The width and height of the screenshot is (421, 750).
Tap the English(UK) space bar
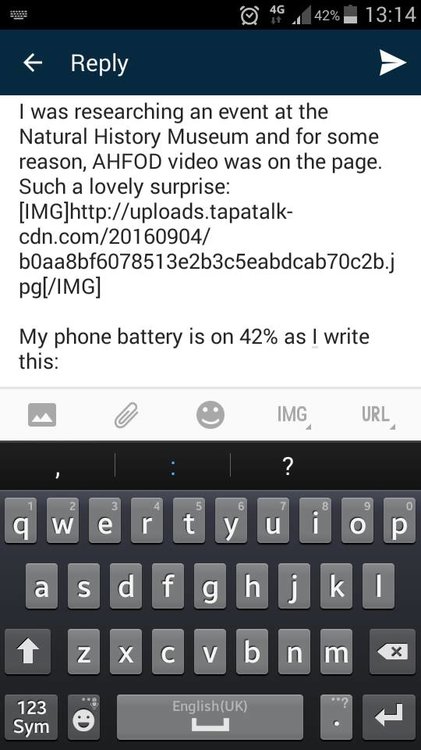click(x=210, y=717)
